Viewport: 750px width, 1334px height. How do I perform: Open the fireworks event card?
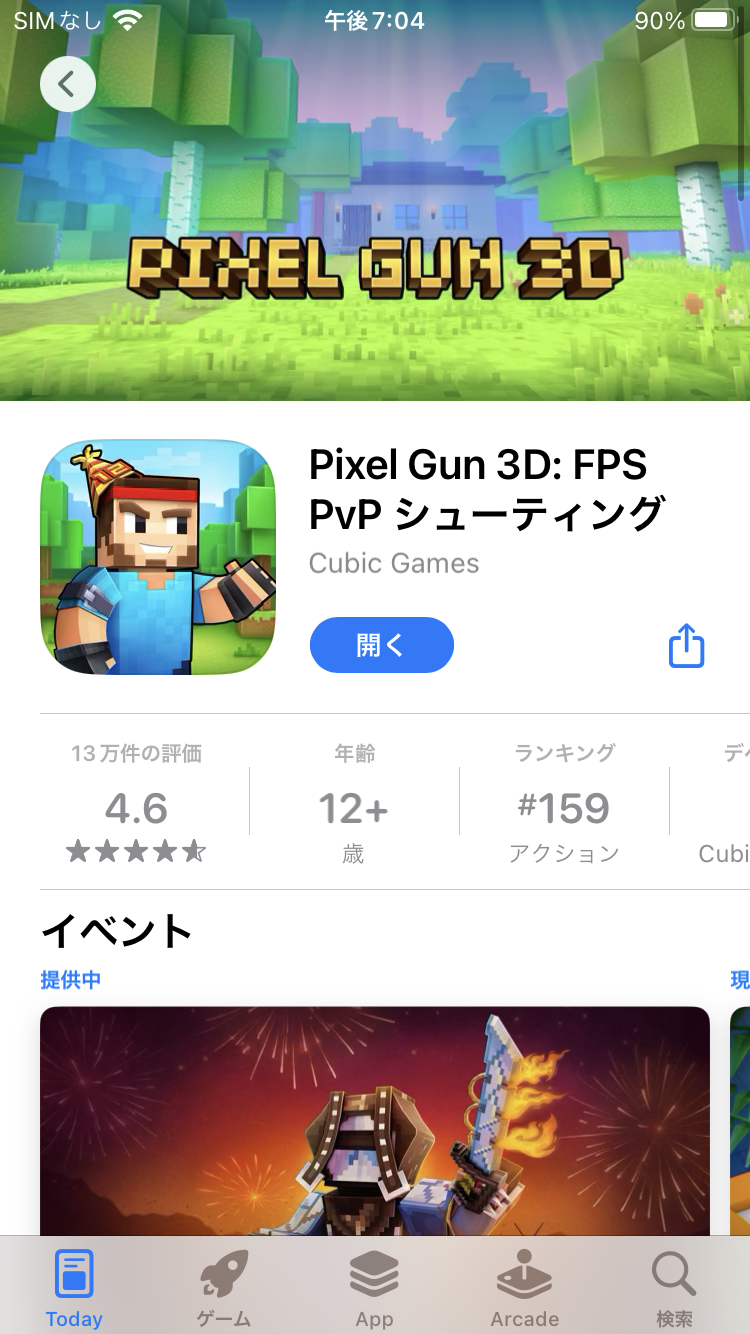coord(375,1120)
